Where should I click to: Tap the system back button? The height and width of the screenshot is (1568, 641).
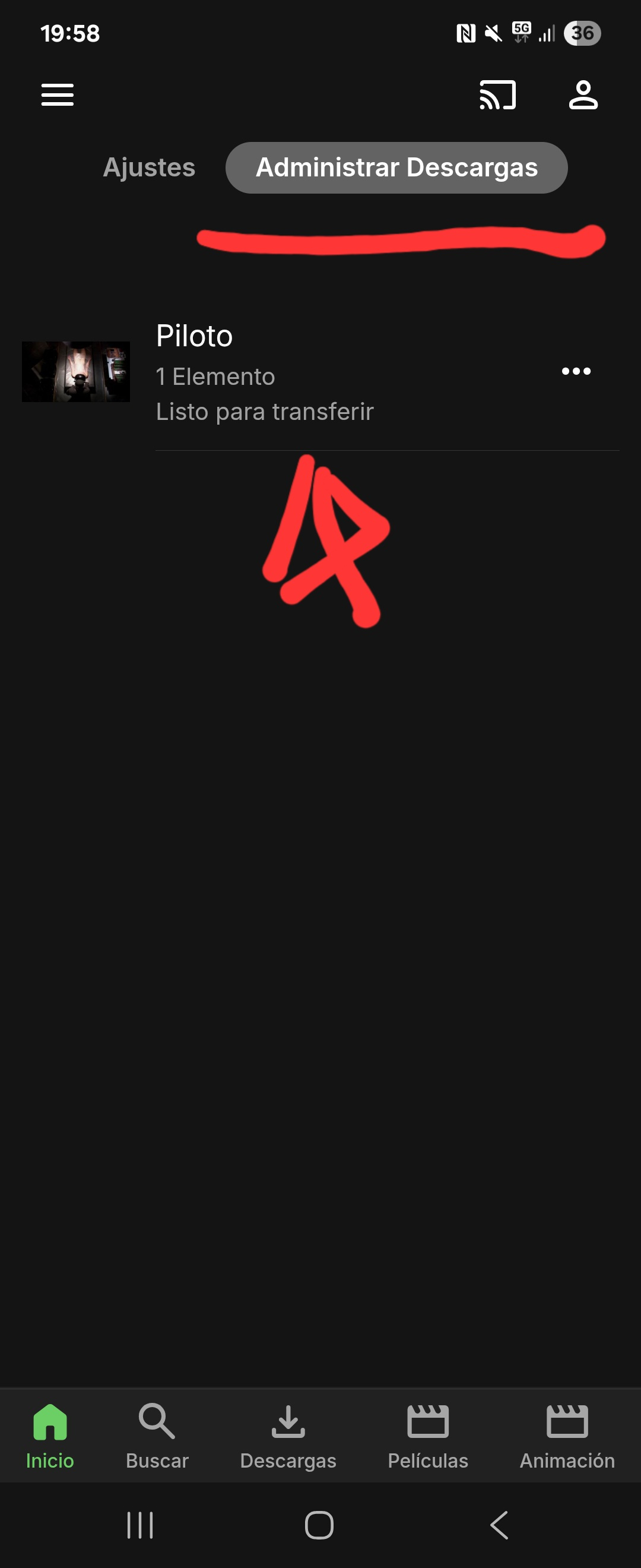tap(499, 1525)
